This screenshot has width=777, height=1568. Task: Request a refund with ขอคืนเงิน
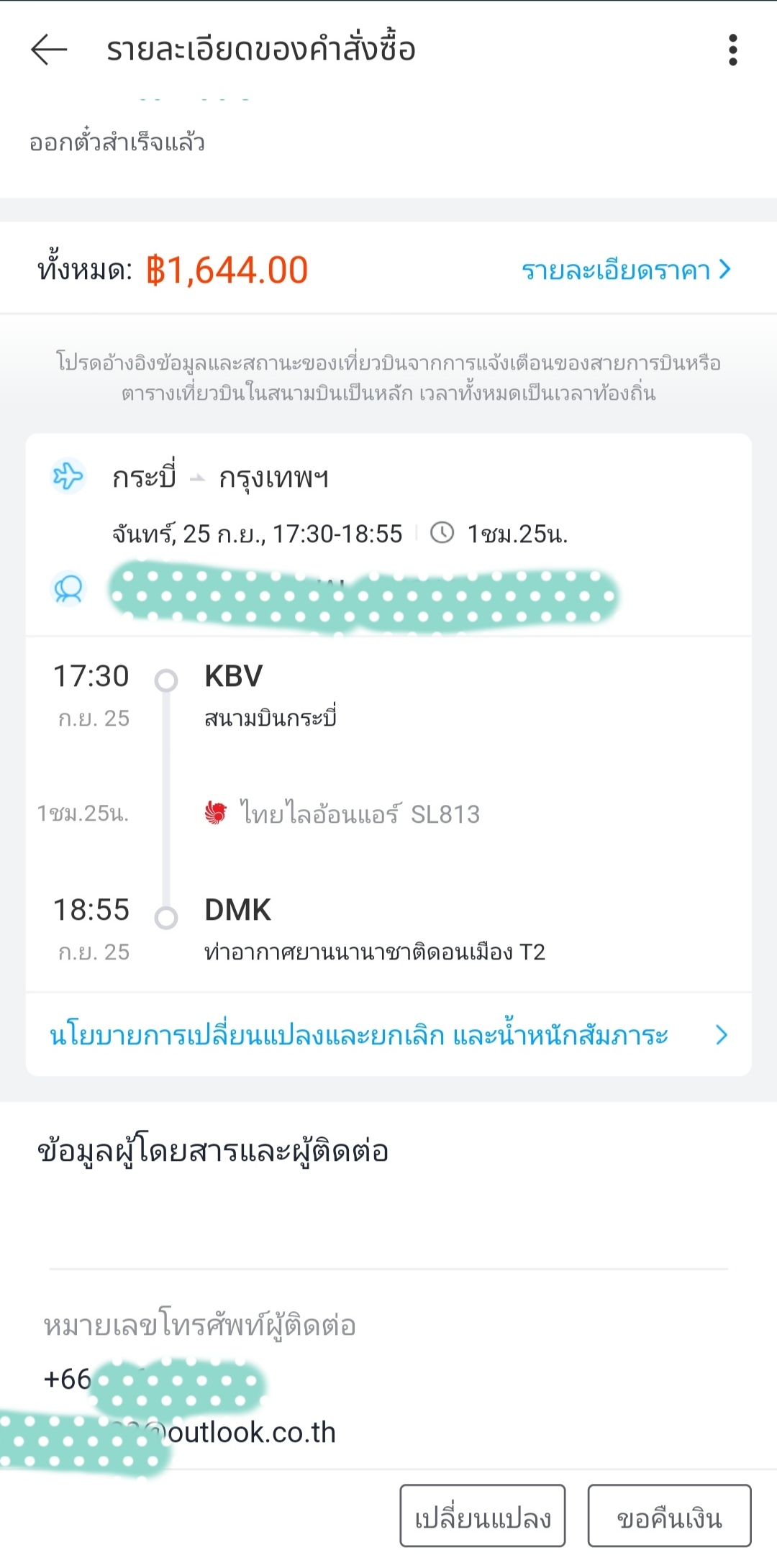(x=669, y=1515)
